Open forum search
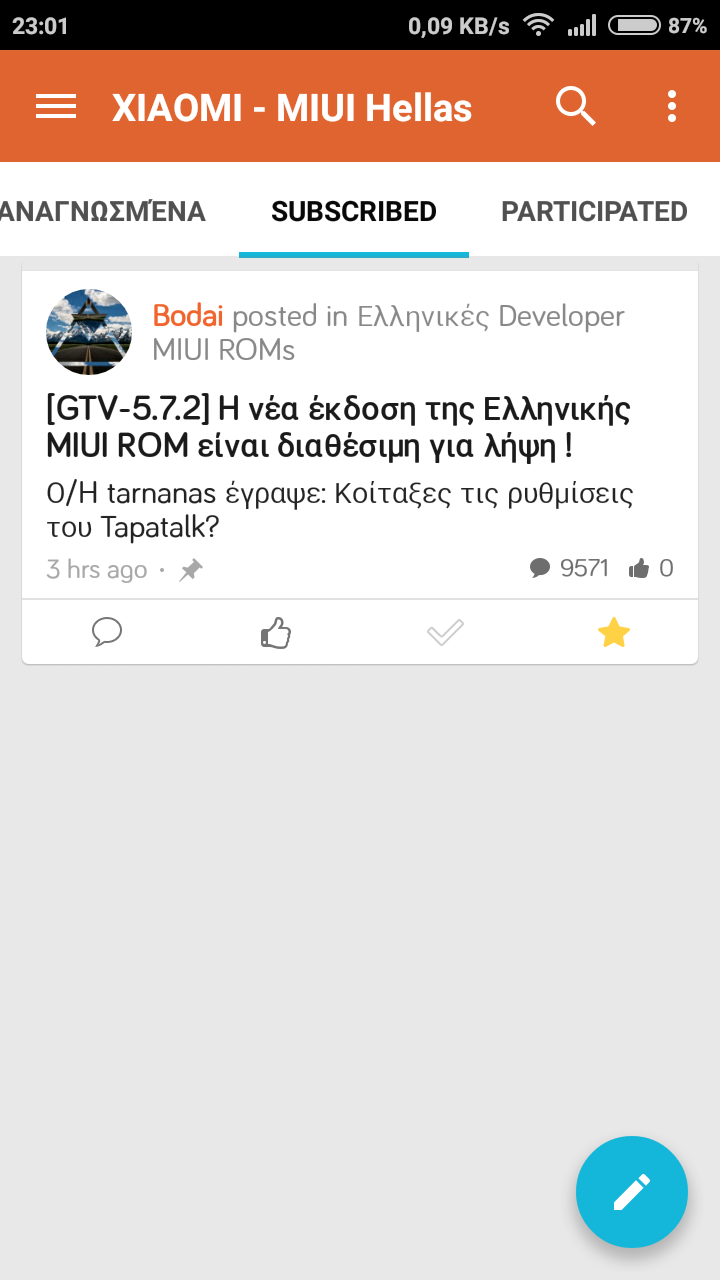 click(575, 107)
